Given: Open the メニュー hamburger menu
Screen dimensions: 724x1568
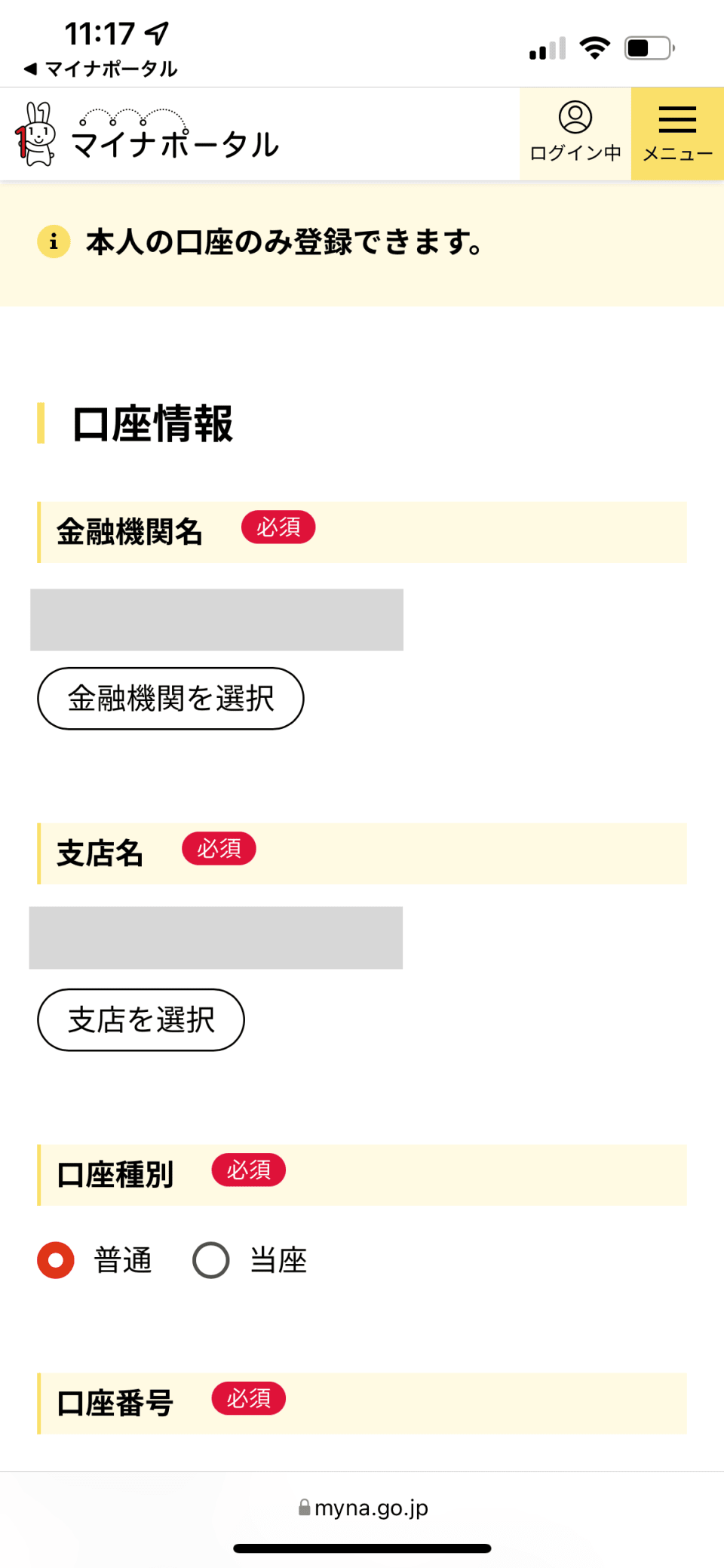Looking at the screenshot, I should (677, 134).
